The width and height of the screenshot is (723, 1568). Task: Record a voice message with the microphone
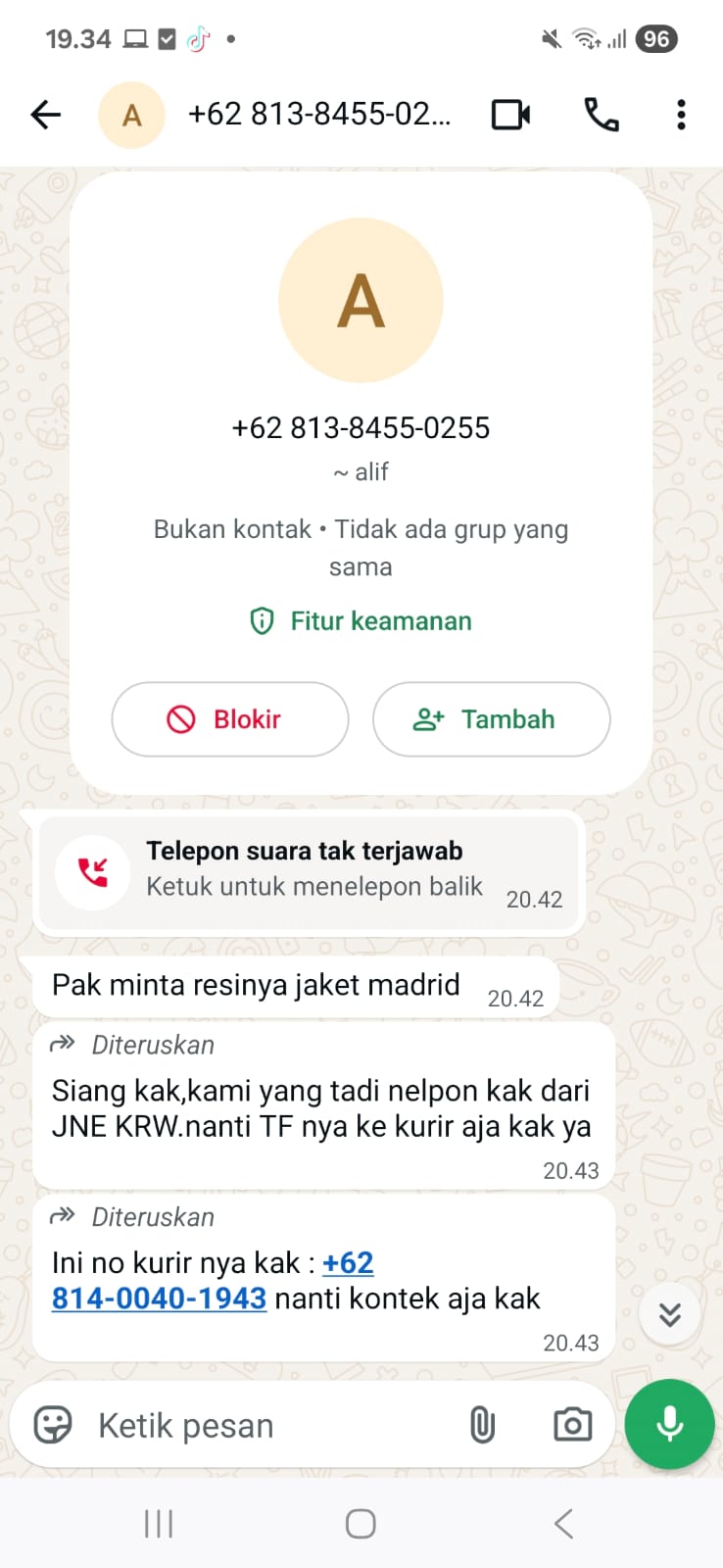[670, 1425]
